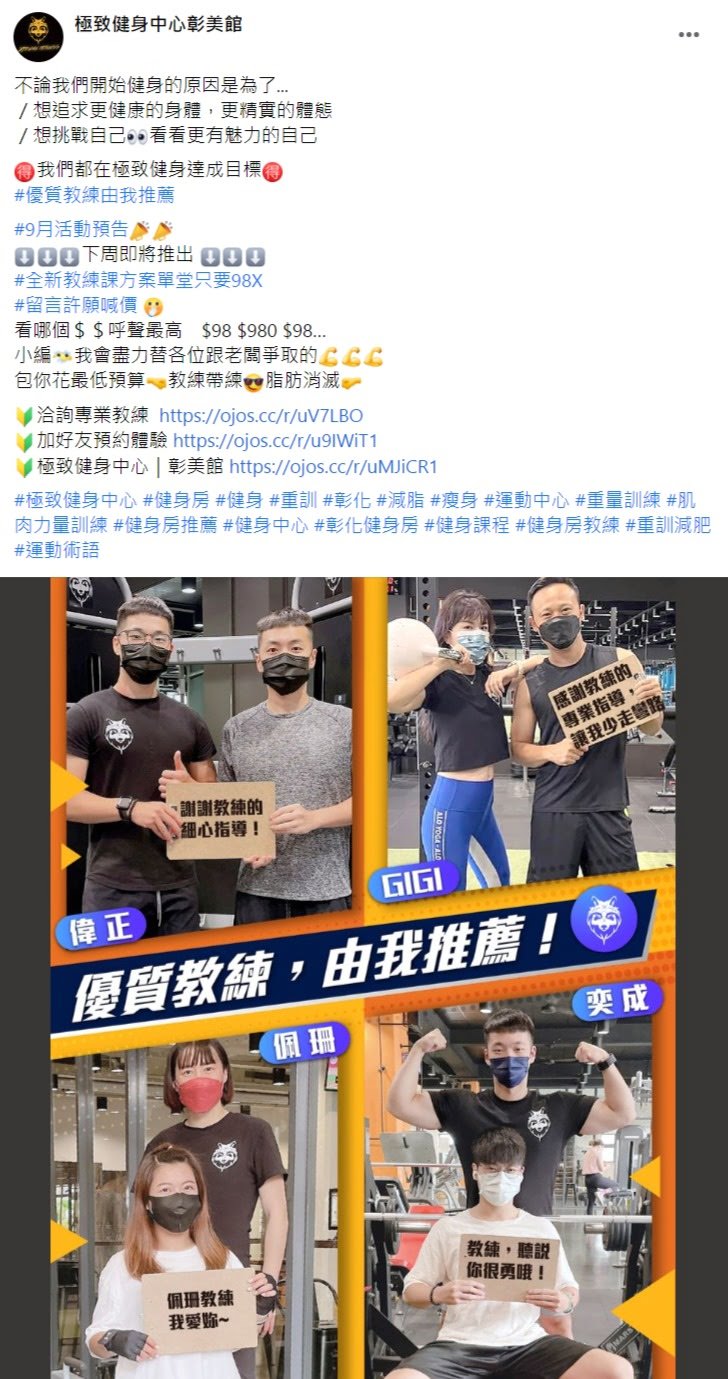
Task: Tap the page's profile avatar
Action: click(39, 37)
